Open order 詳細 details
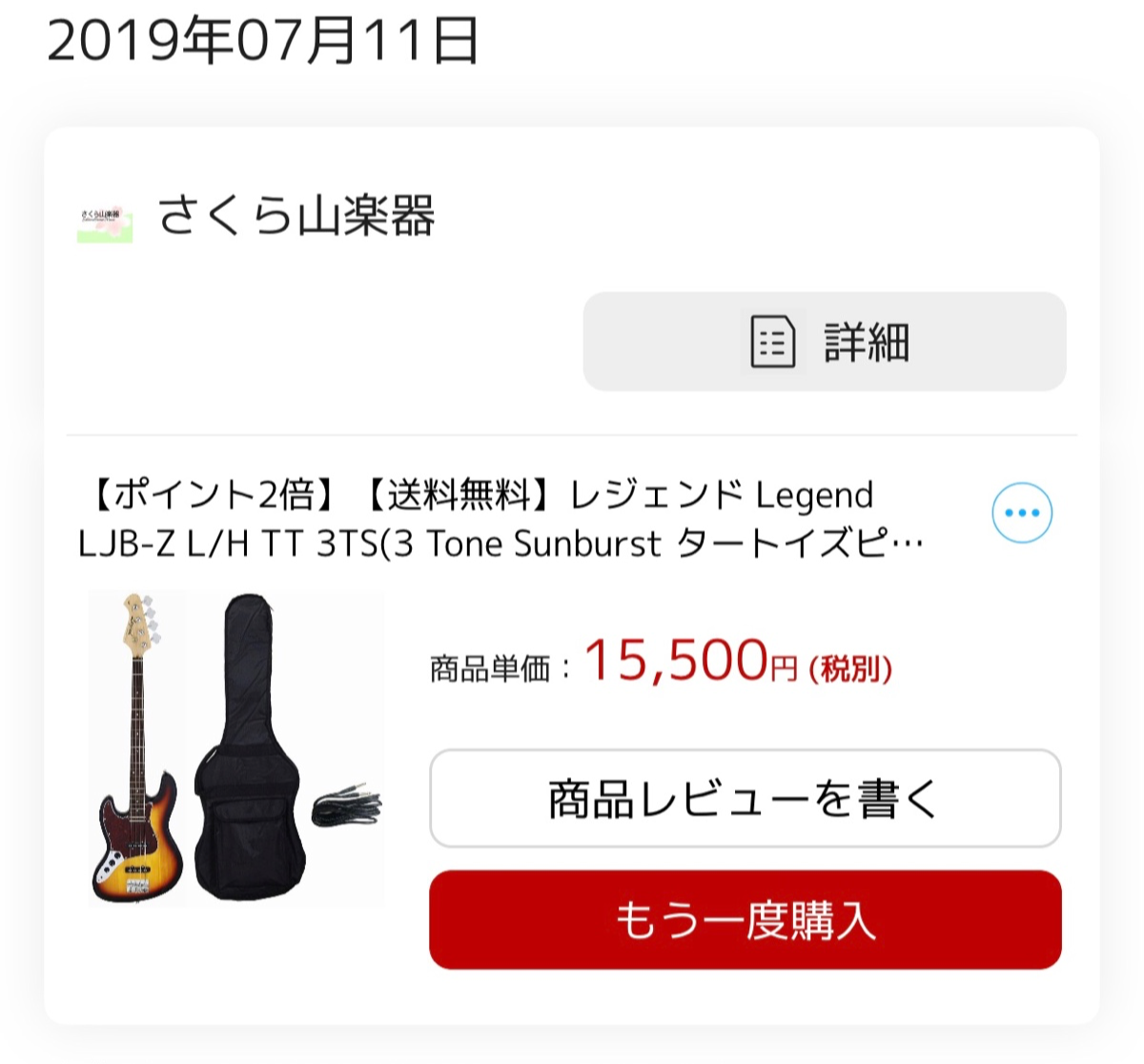Image resolution: width=1144 pixels, height=1064 pixels. [x=824, y=341]
